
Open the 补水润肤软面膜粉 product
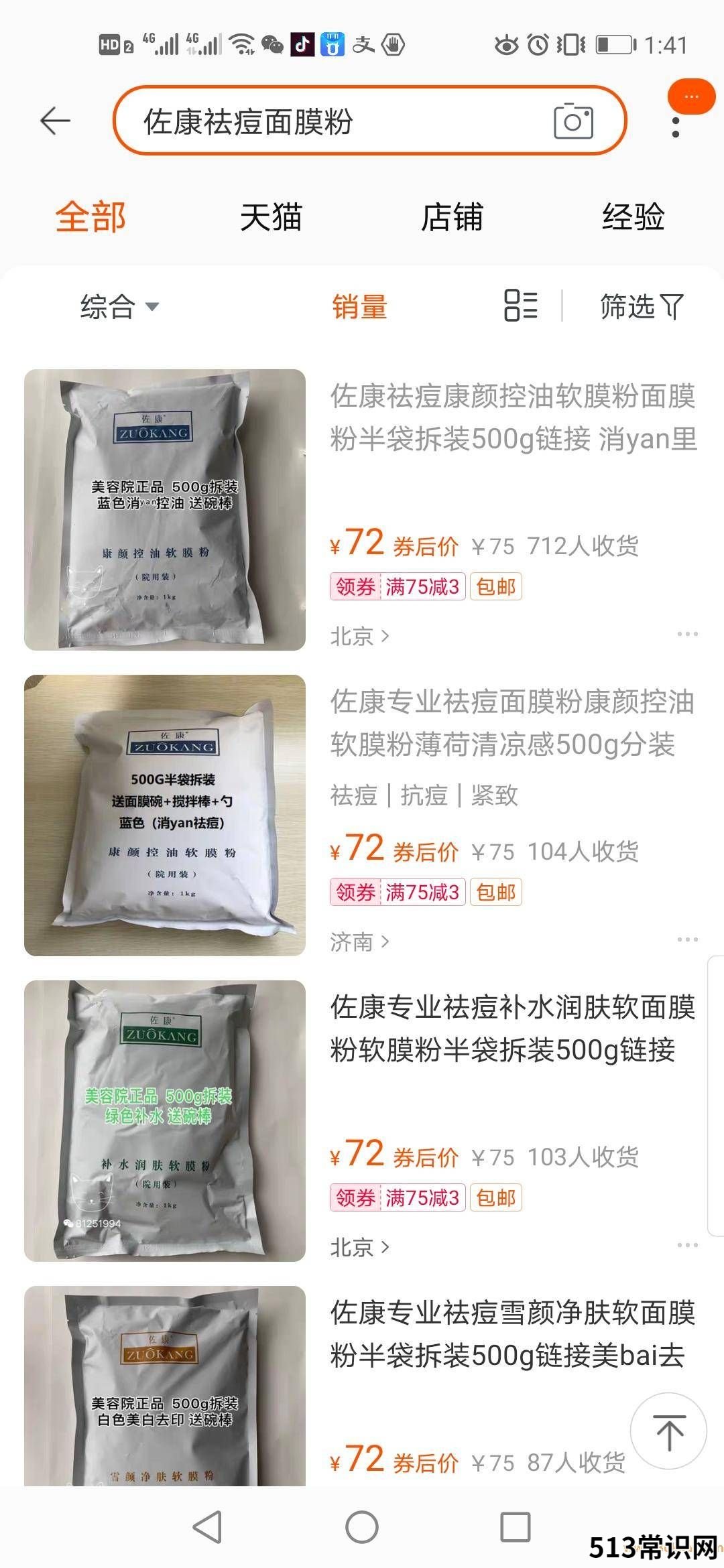(513, 1029)
